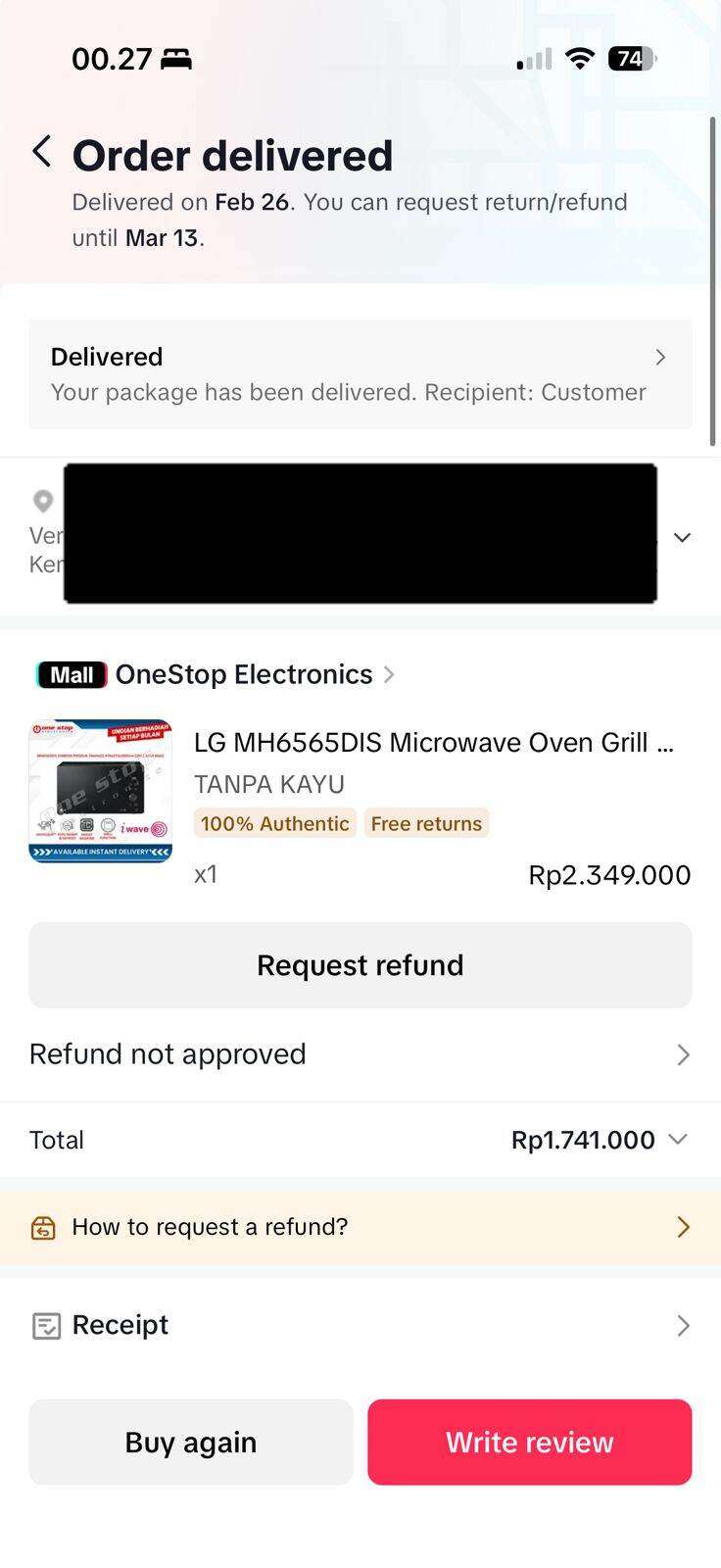Expand the delivery address section
The image size is (721, 1568).
pos(682,537)
